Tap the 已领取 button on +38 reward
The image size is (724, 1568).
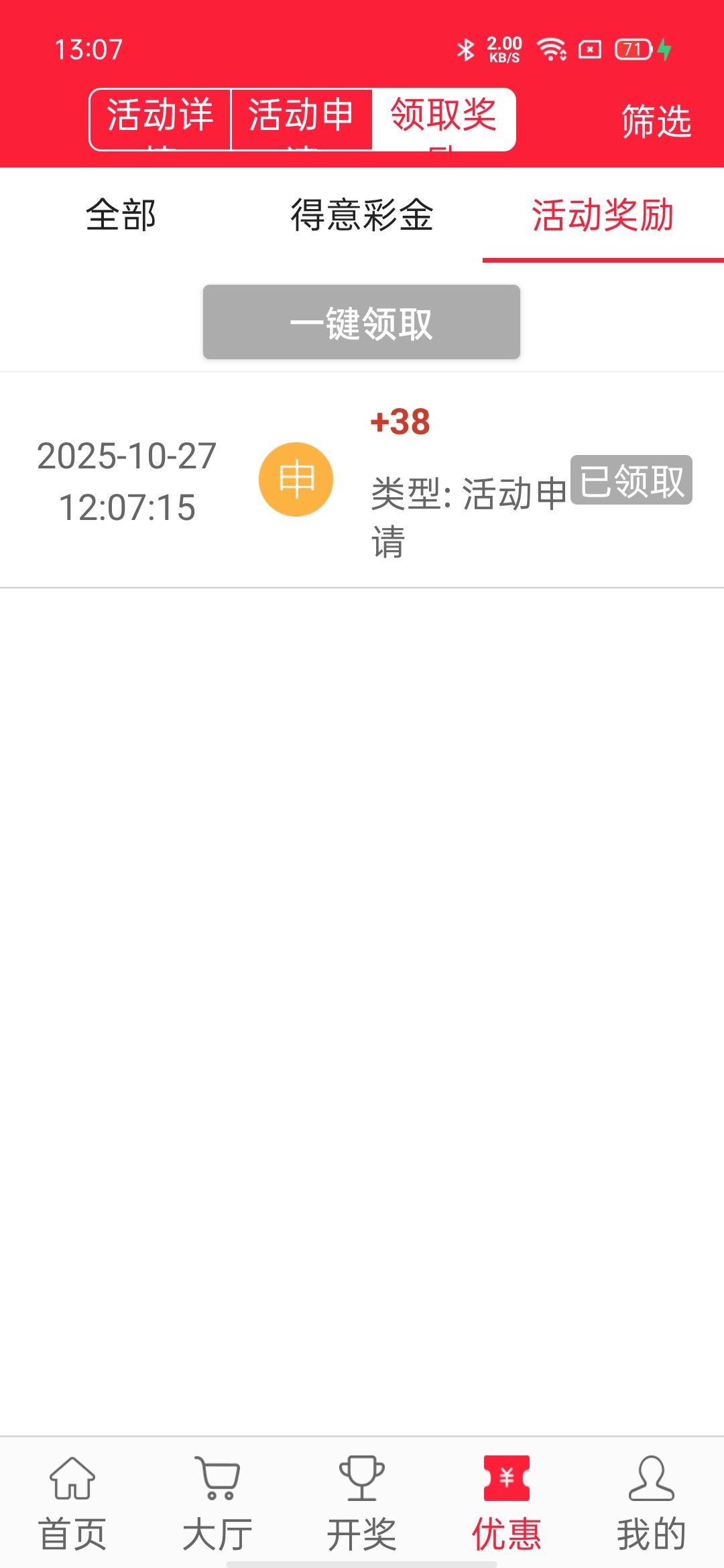click(x=631, y=480)
